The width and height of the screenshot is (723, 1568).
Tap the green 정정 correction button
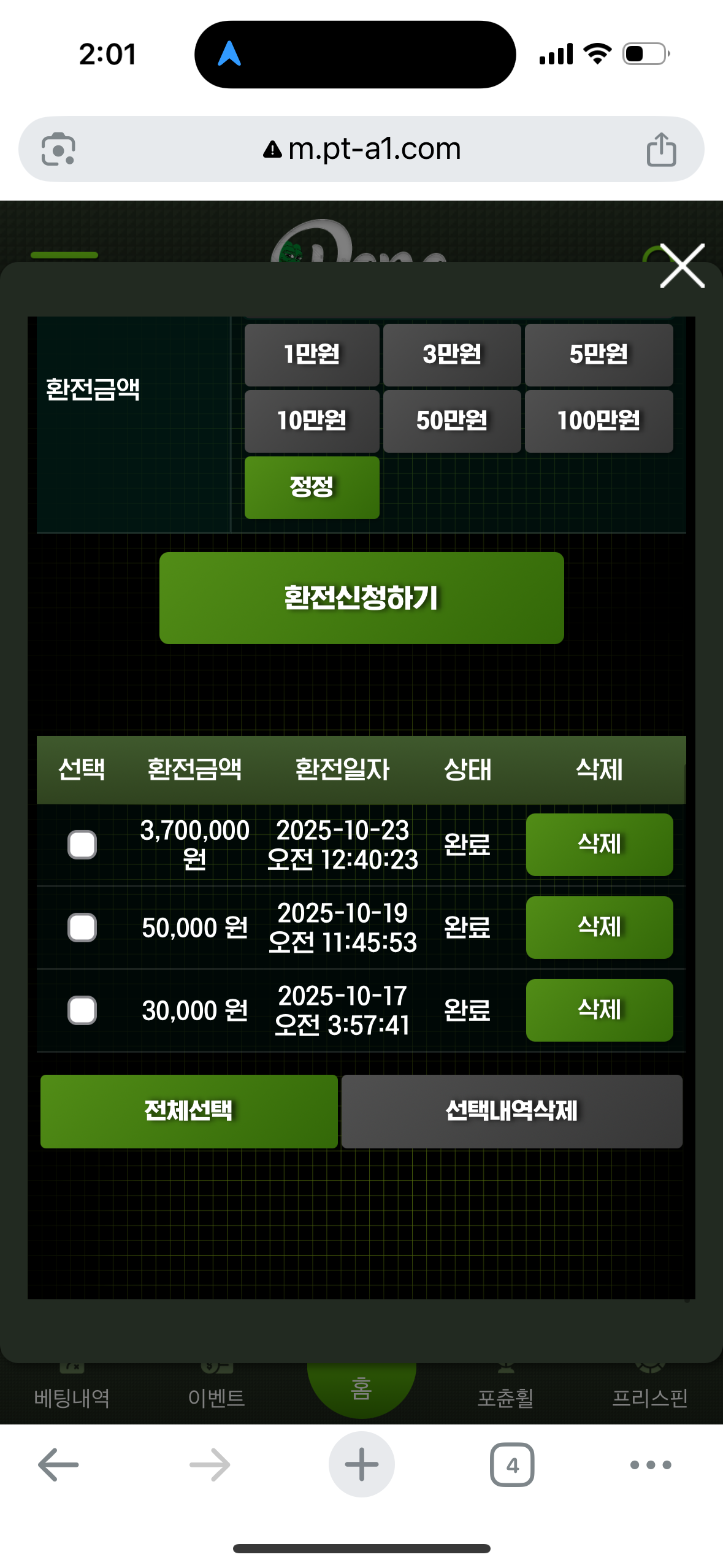point(312,487)
